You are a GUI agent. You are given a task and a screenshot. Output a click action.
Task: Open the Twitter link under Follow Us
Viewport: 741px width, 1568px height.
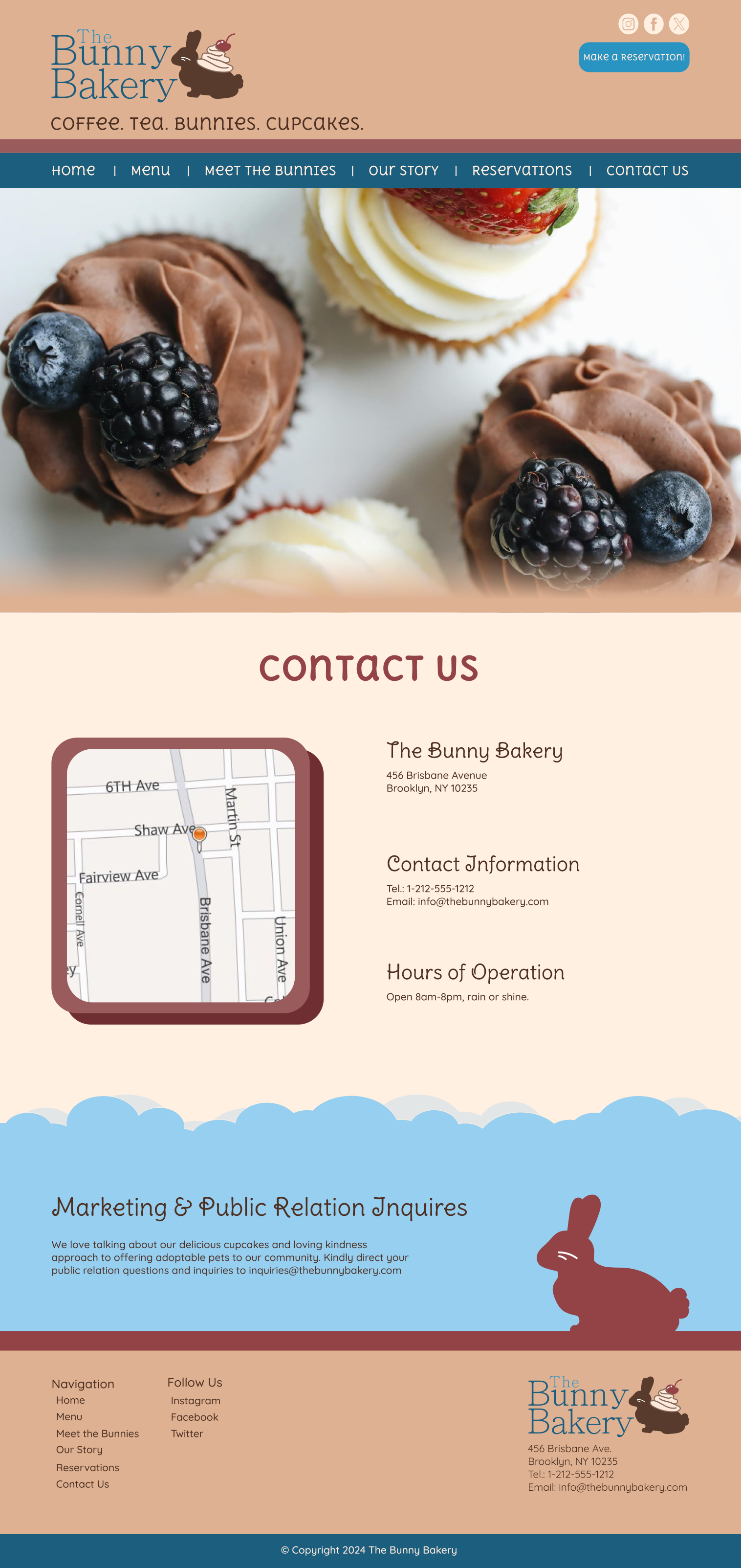pos(187,1434)
